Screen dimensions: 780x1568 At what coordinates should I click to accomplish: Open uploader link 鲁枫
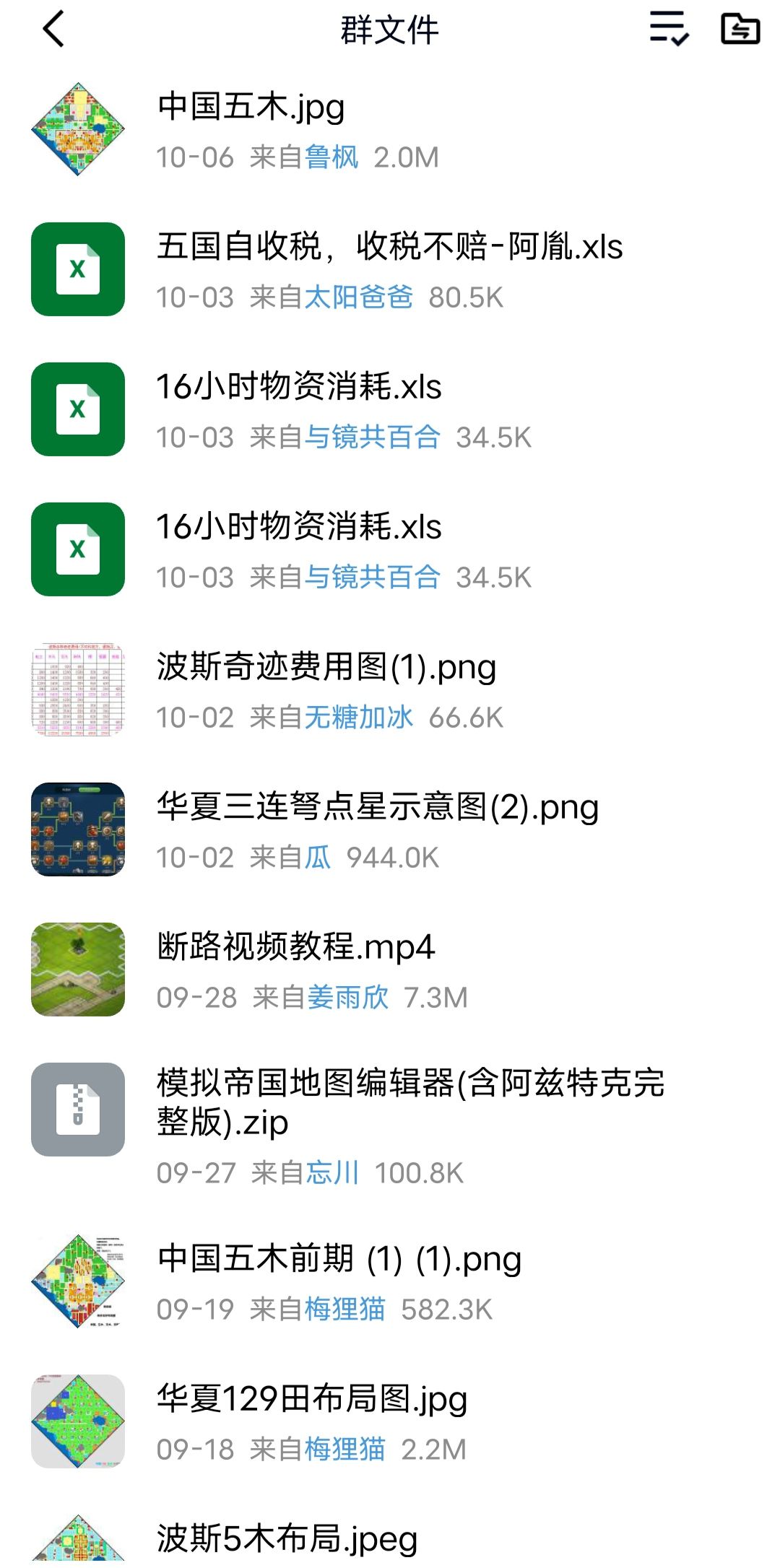coord(331,157)
